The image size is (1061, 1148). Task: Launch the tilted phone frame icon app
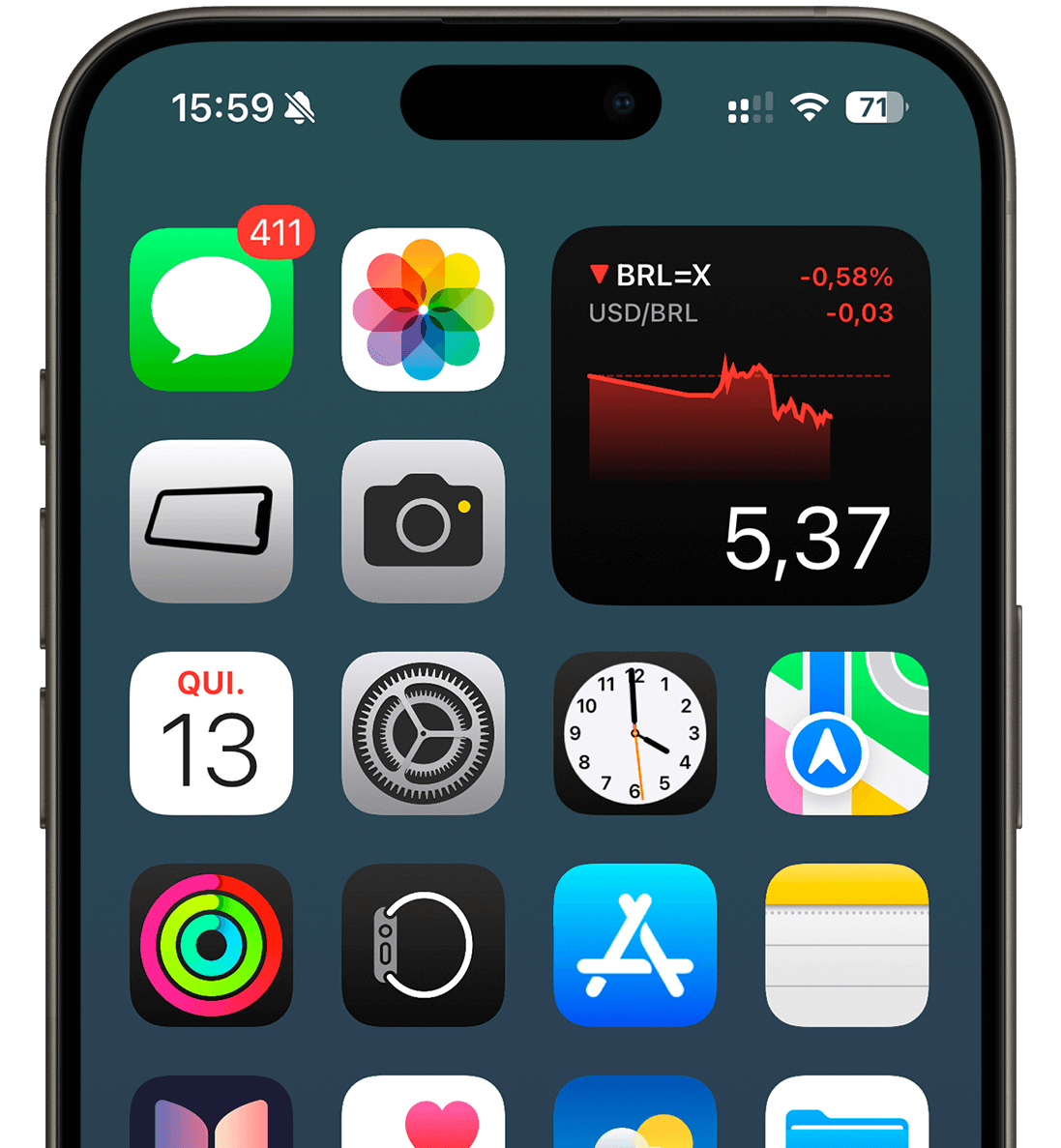click(211, 521)
